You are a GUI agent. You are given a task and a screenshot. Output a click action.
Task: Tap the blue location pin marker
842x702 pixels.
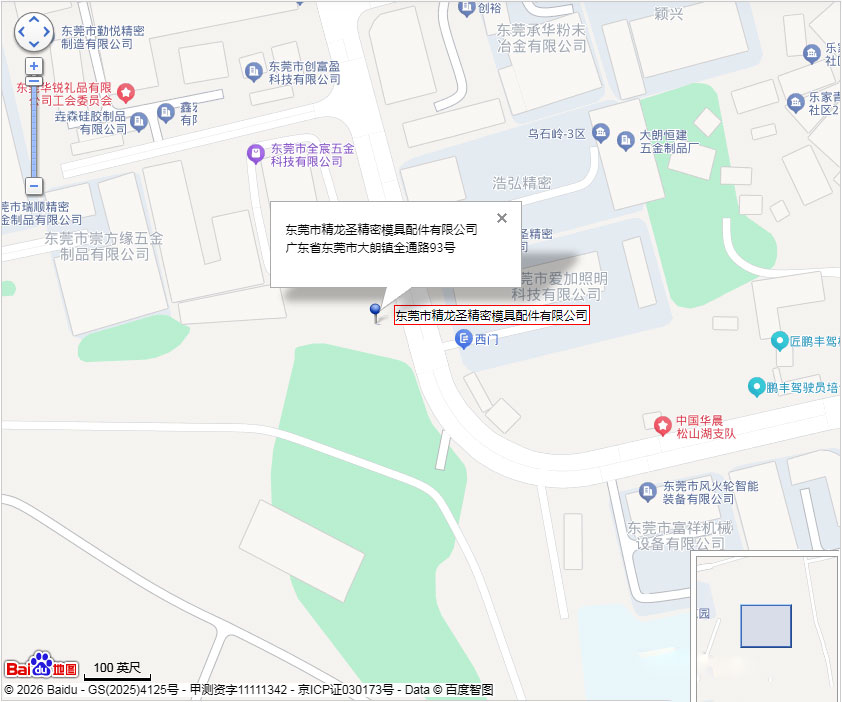(x=376, y=312)
